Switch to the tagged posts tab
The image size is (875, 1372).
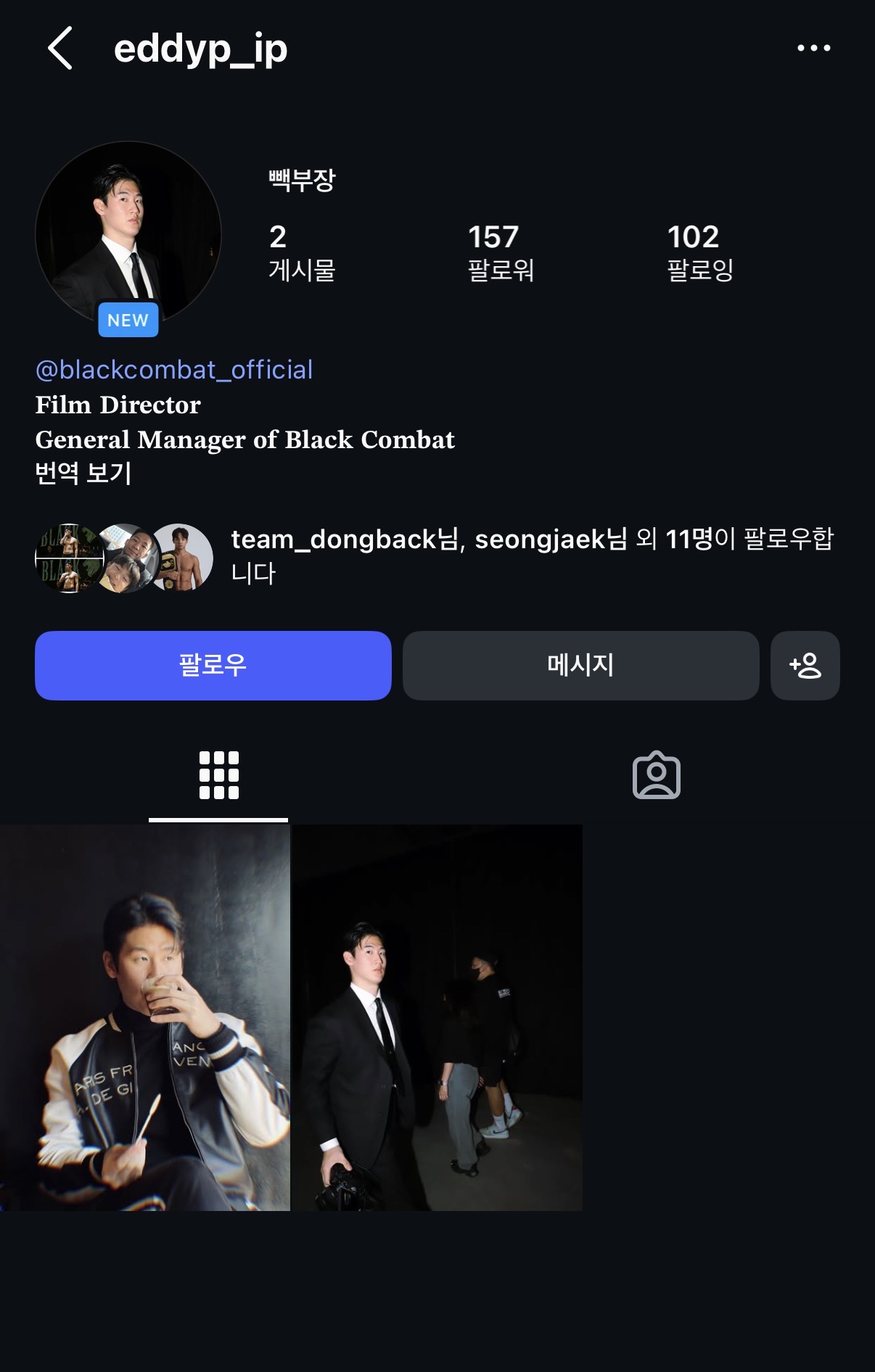656,776
